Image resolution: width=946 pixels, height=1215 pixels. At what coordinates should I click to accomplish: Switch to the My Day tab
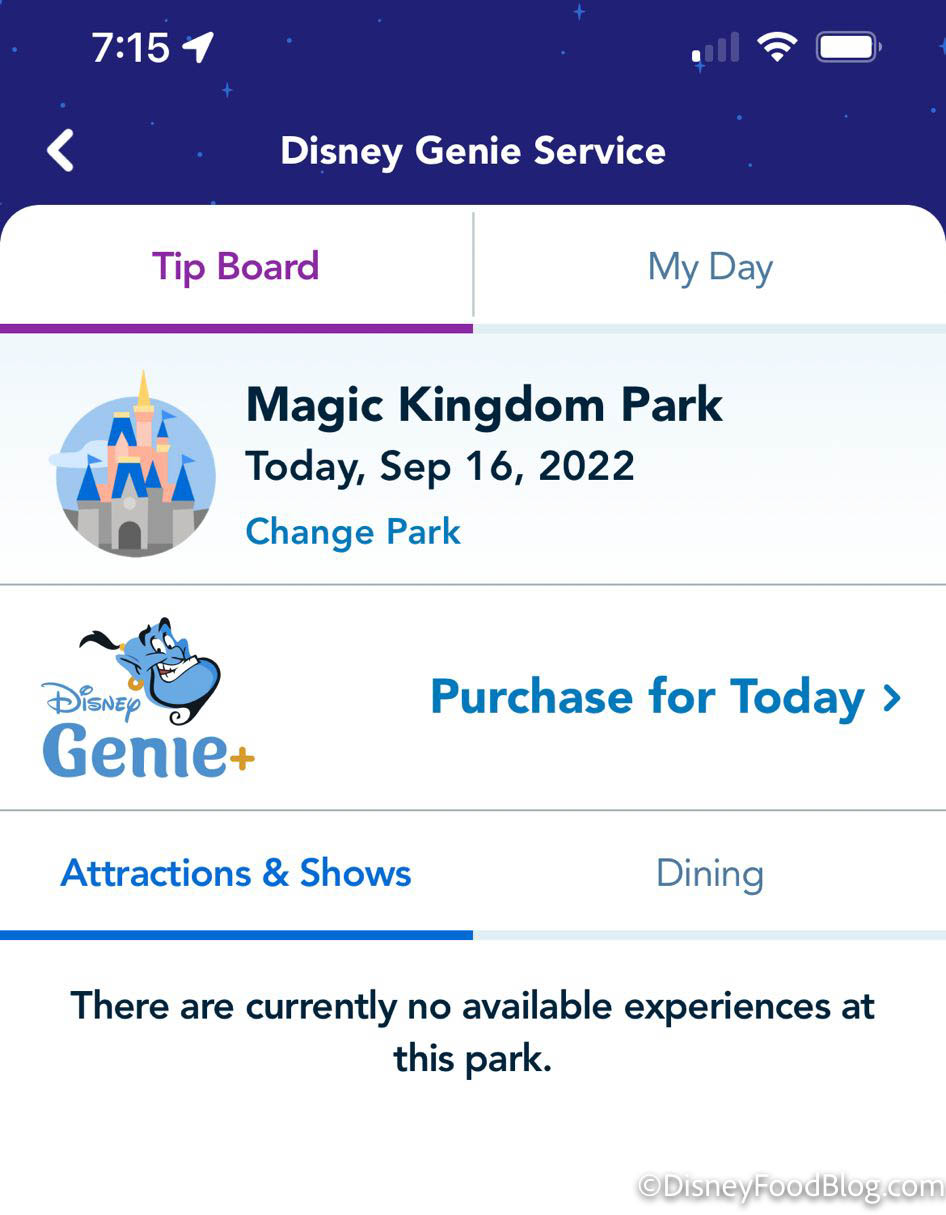tap(710, 267)
